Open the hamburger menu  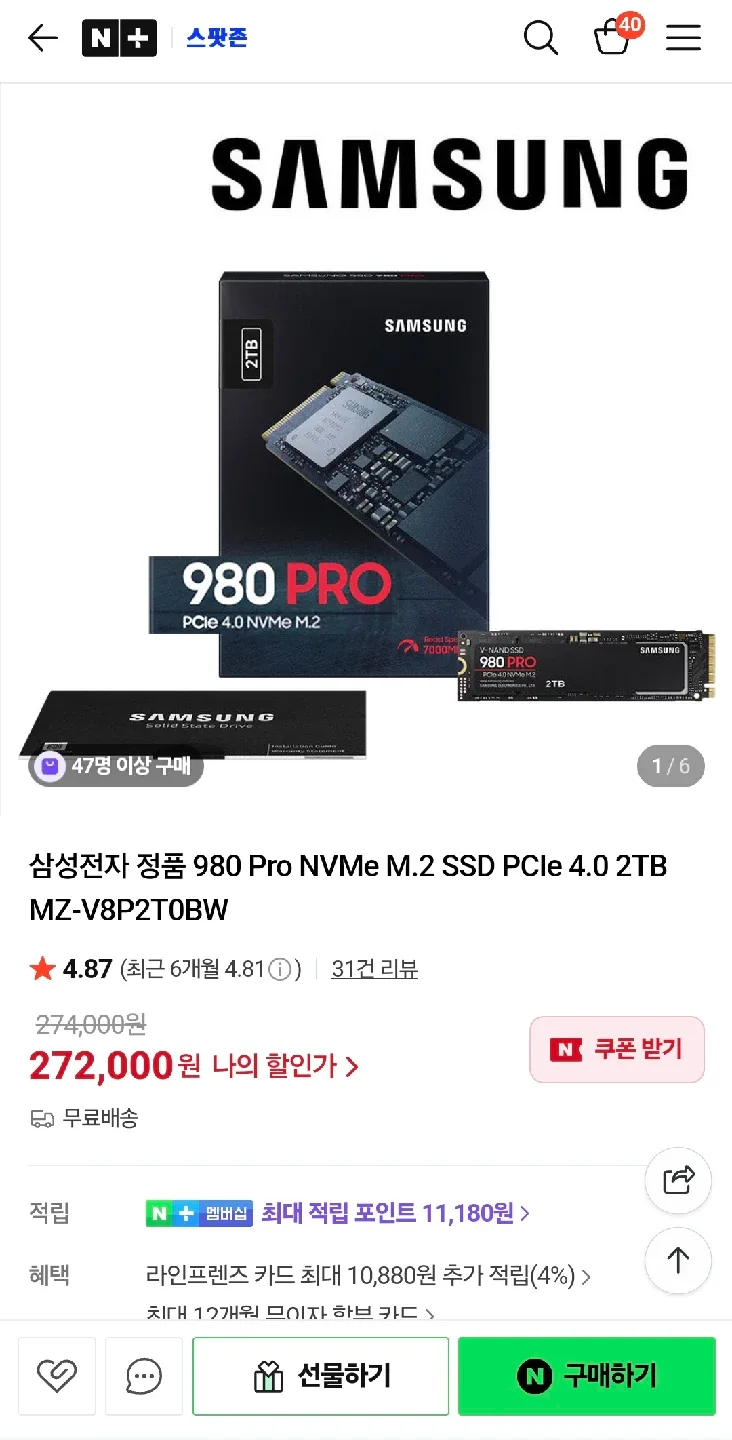coord(684,39)
